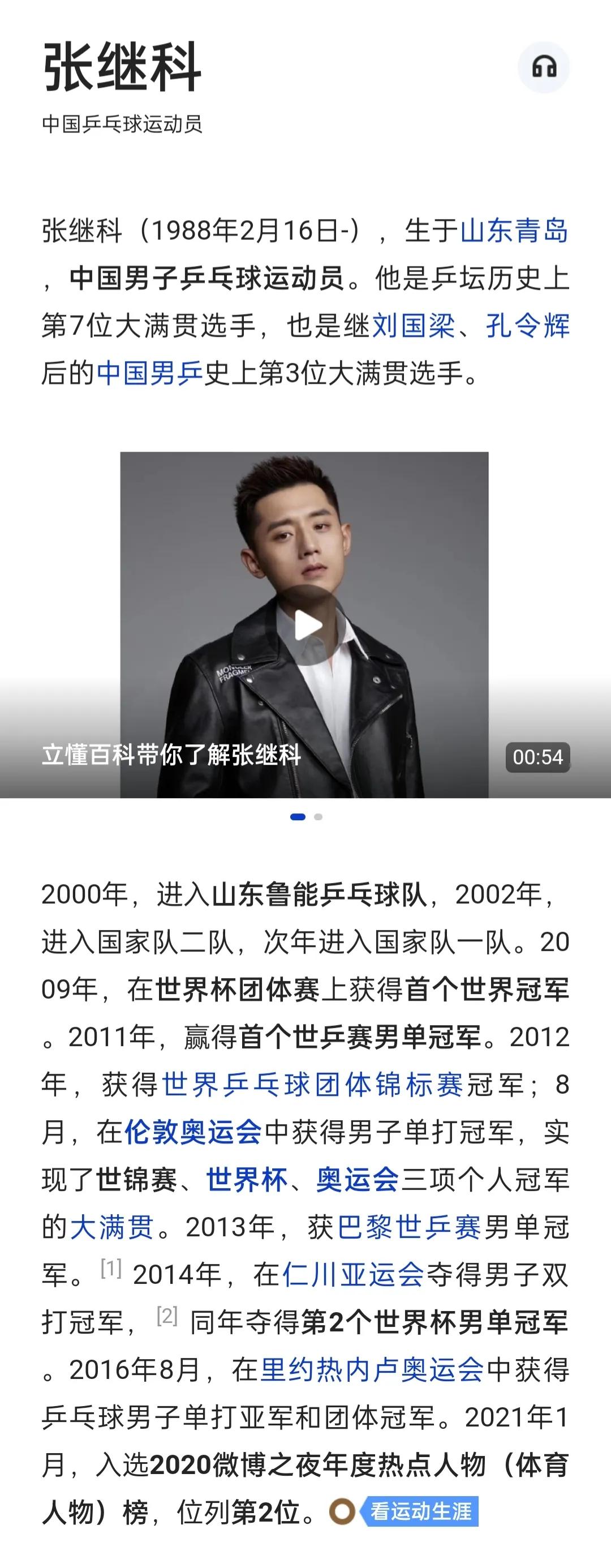The height and width of the screenshot is (1568, 611).
Task: Open the 世界乒乓球团体锦标赛 link
Action: pyautogui.click(x=312, y=1084)
